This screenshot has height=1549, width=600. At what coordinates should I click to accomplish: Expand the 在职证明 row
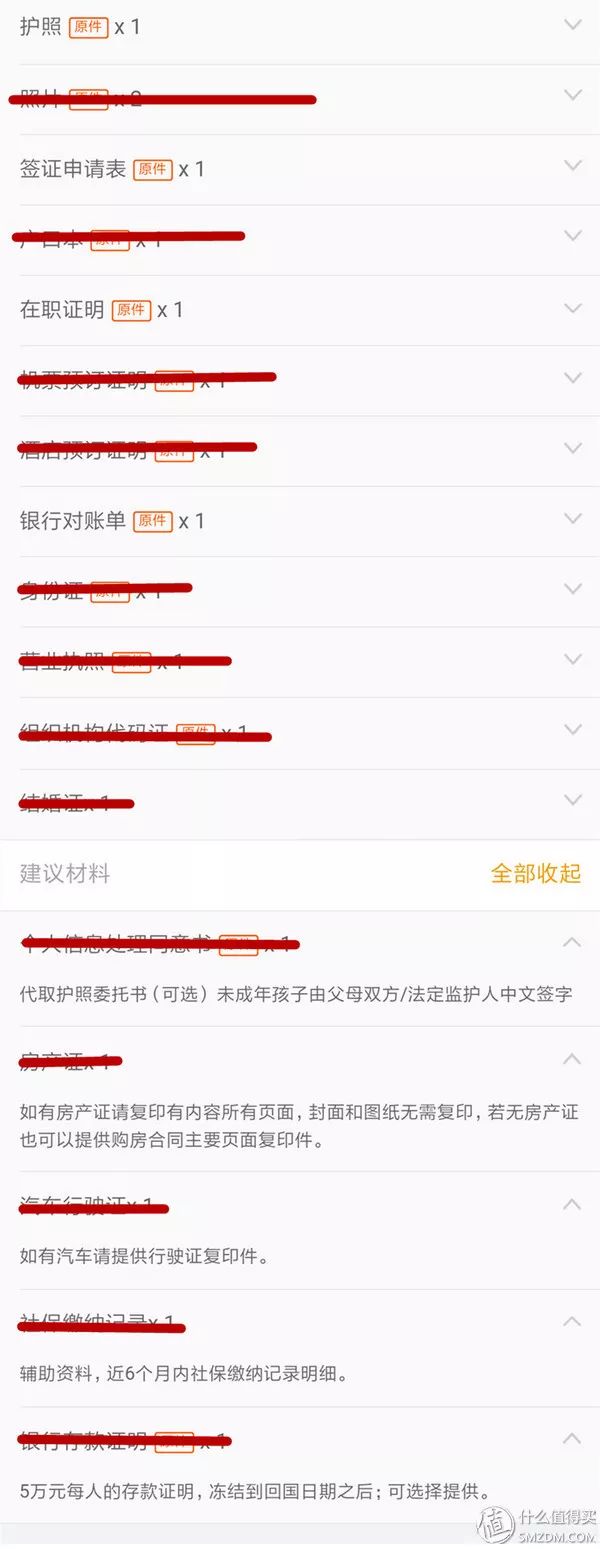click(572, 307)
